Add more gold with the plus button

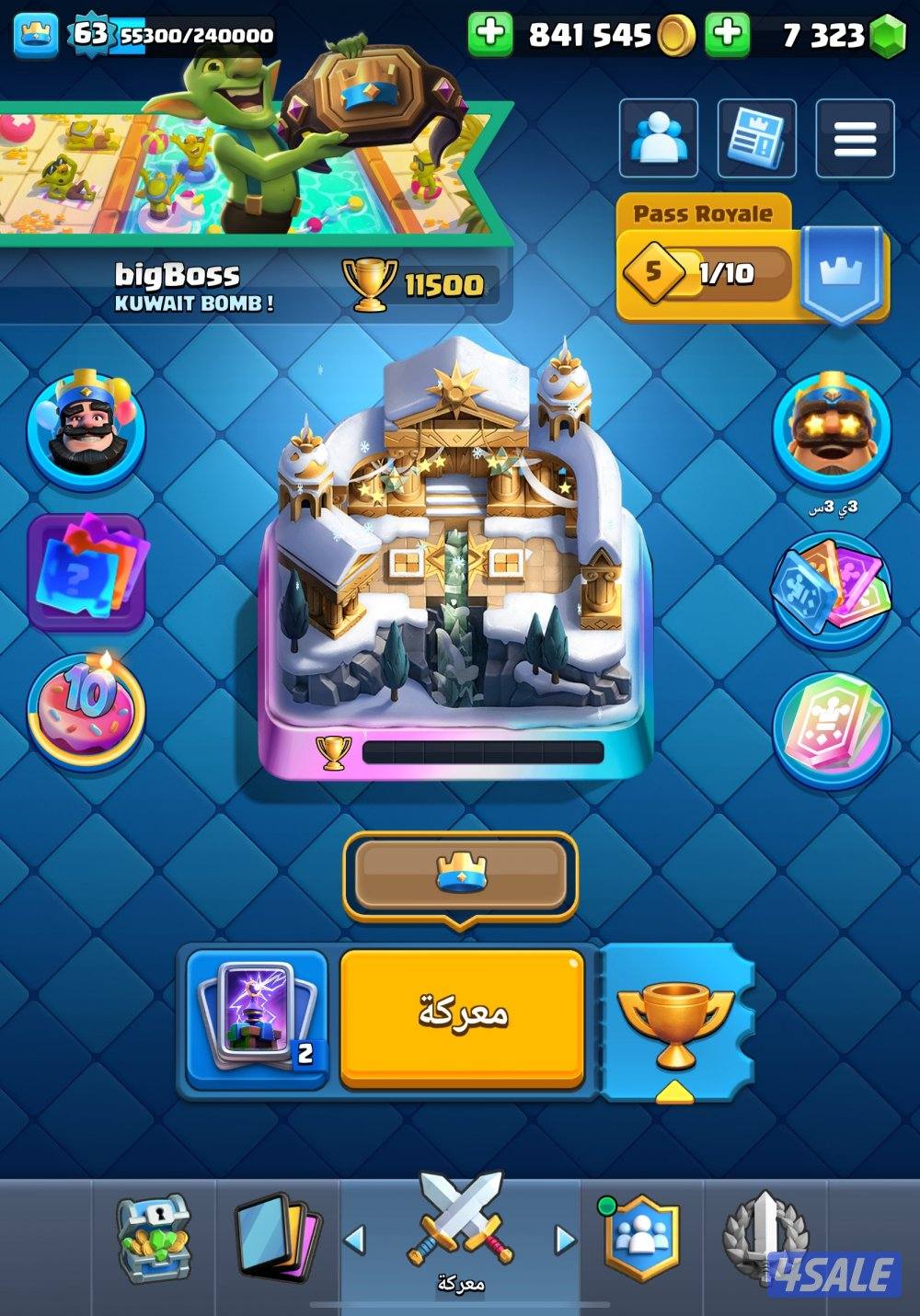(490, 34)
